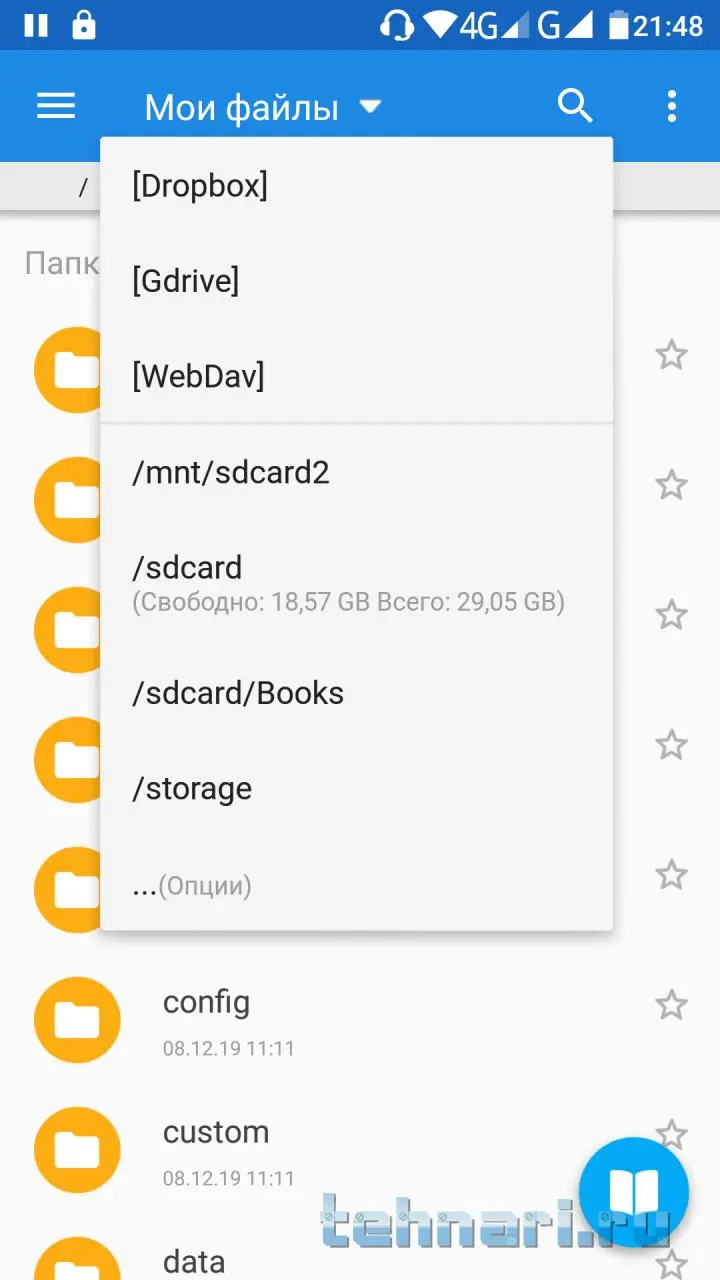Open the three-dot overflow menu

click(671, 106)
